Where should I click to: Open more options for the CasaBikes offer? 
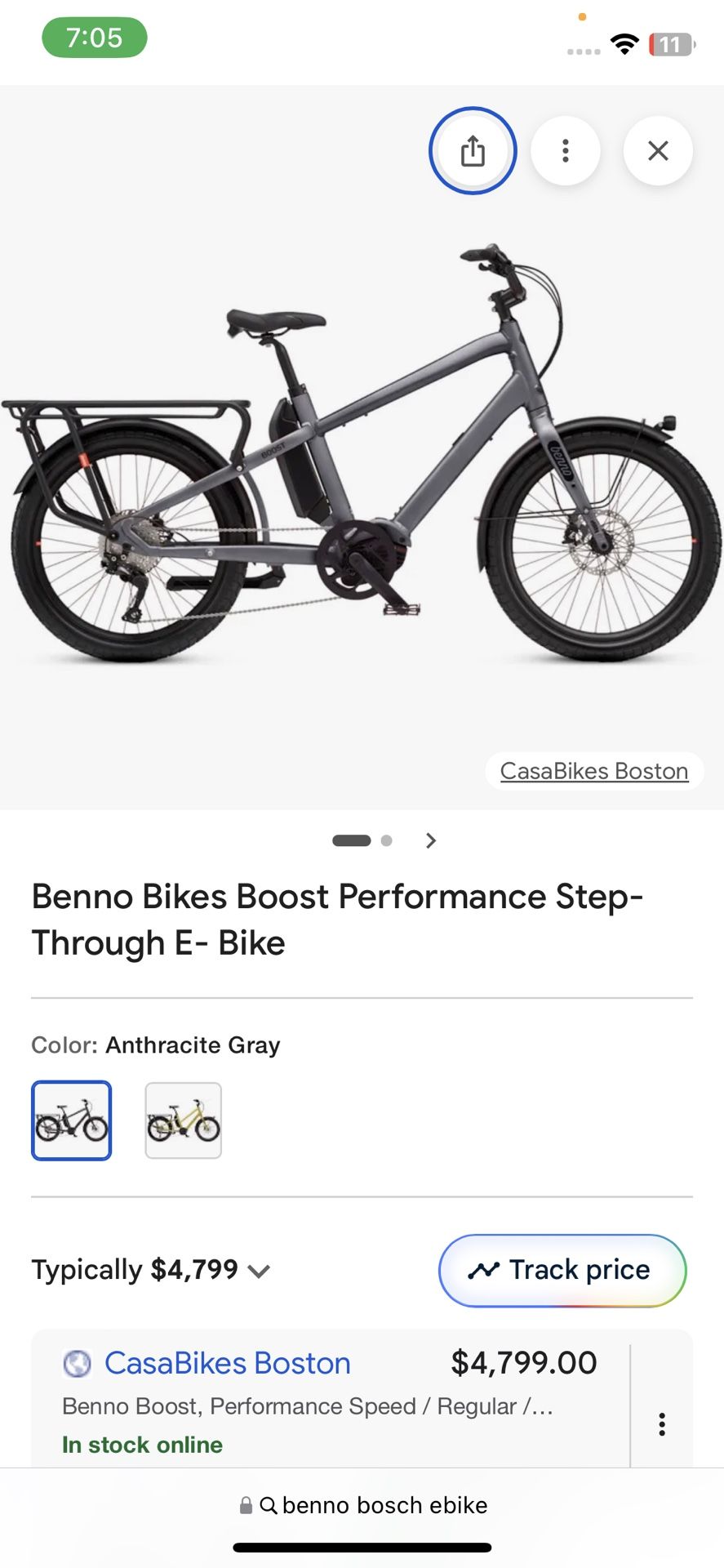coord(662,1424)
